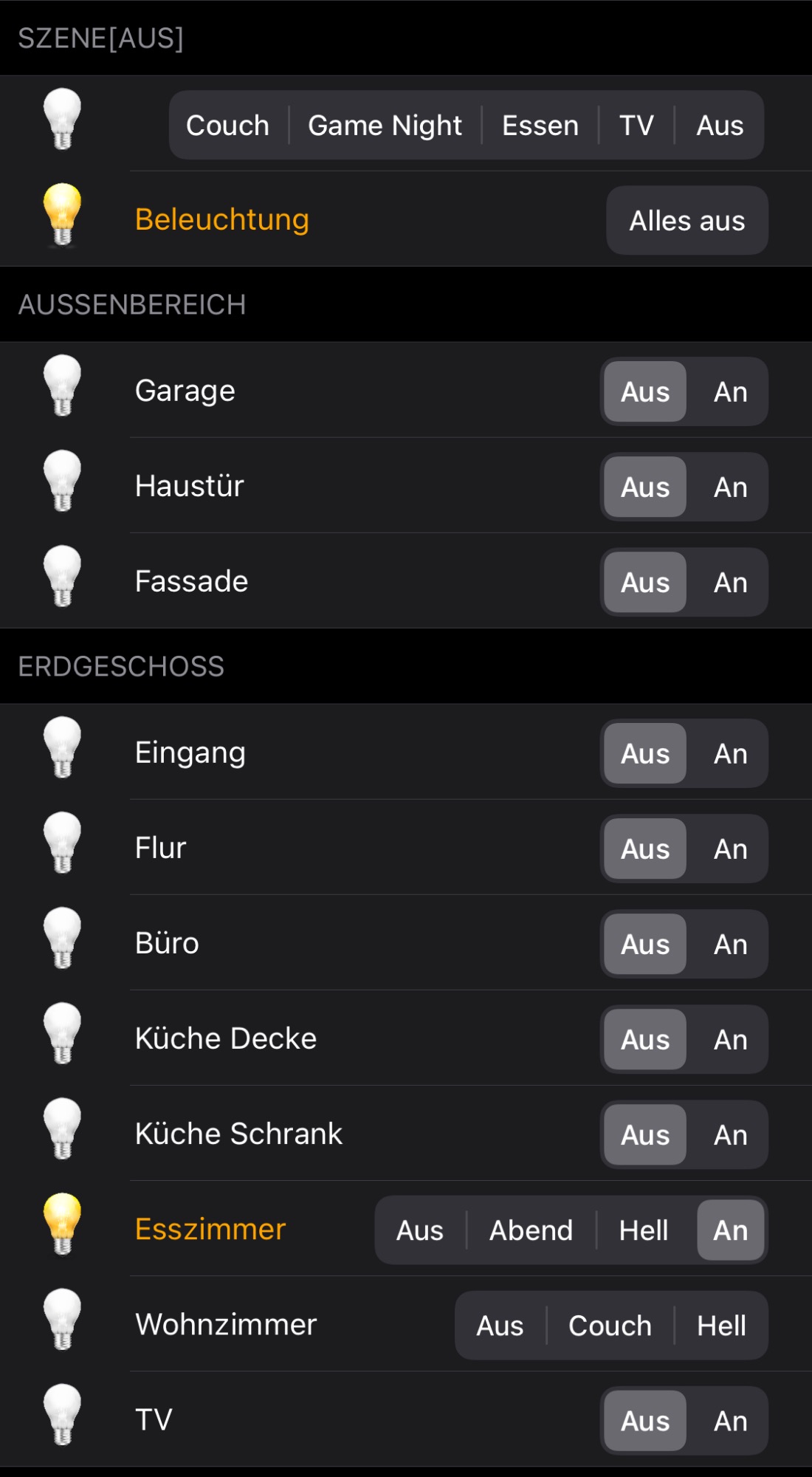This screenshot has width=812, height=1477.
Task: Turn on Küche Schrank light
Action: pos(730,1134)
